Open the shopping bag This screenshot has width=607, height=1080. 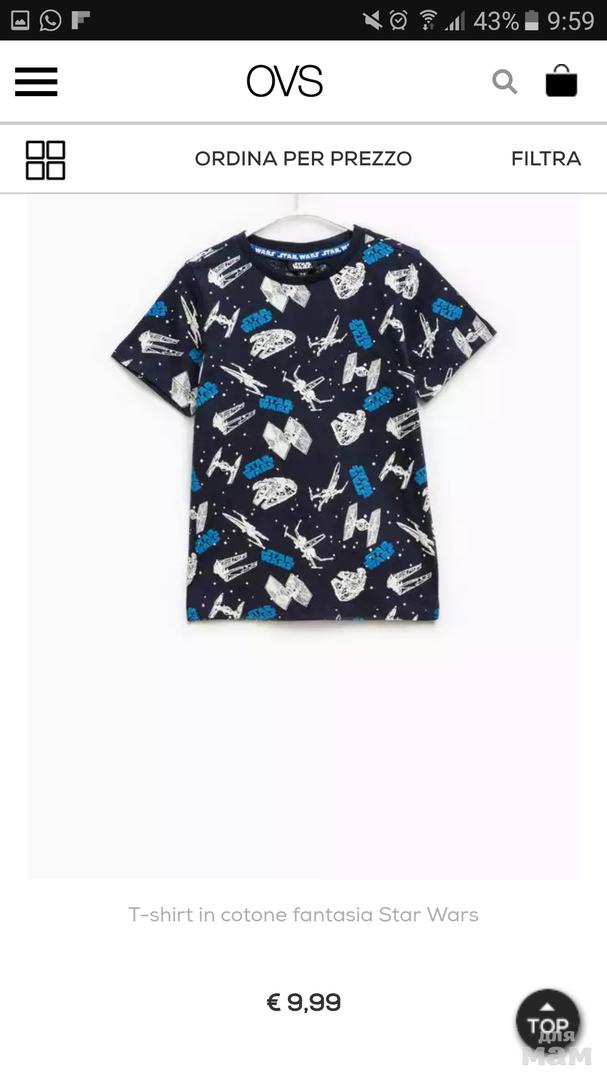[562, 81]
